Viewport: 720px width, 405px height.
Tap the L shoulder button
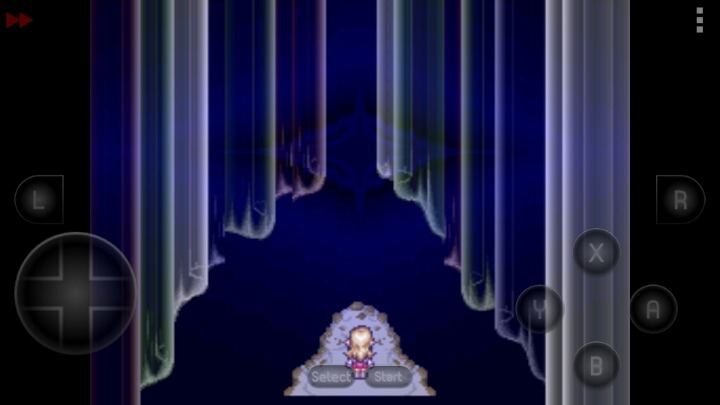point(39,200)
